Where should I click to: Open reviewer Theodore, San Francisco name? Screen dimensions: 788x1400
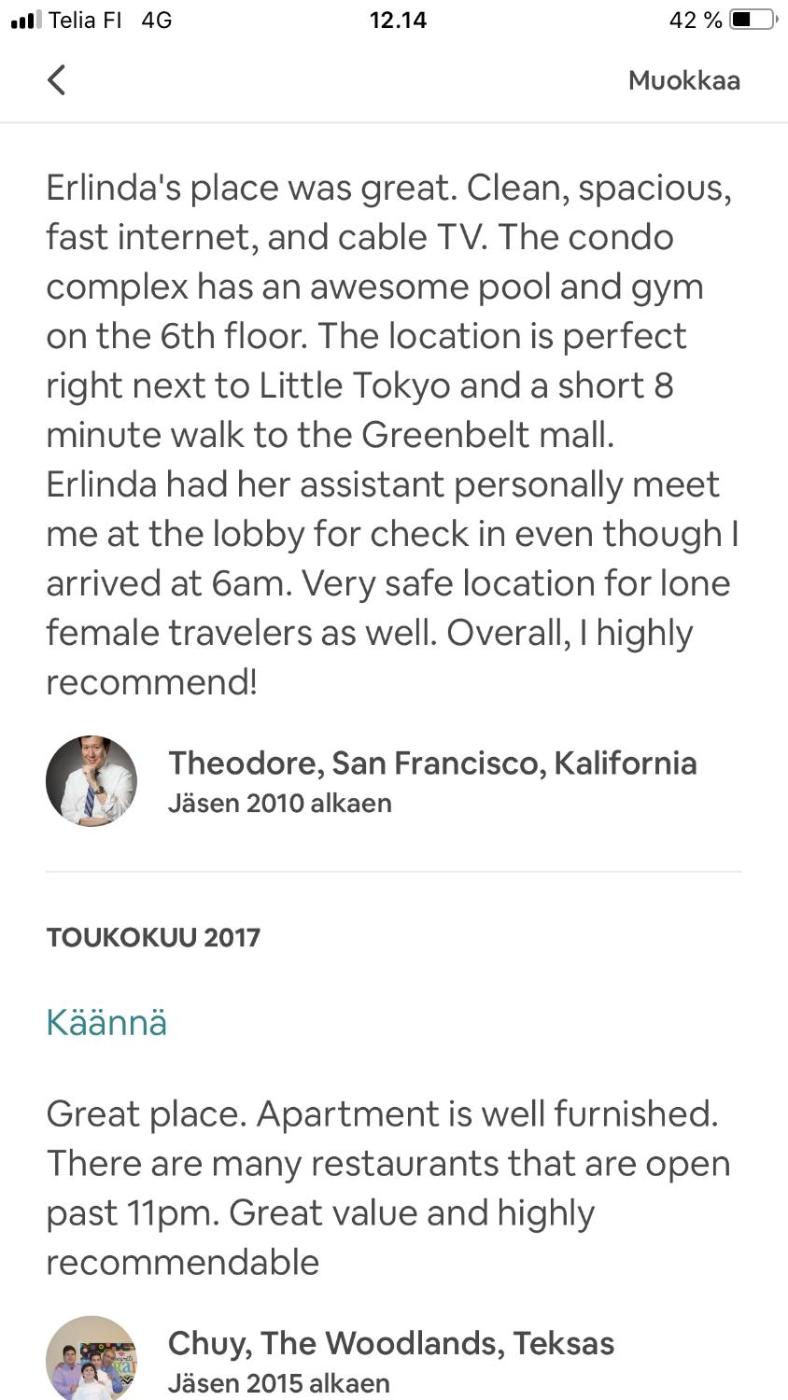pyautogui.click(x=432, y=763)
